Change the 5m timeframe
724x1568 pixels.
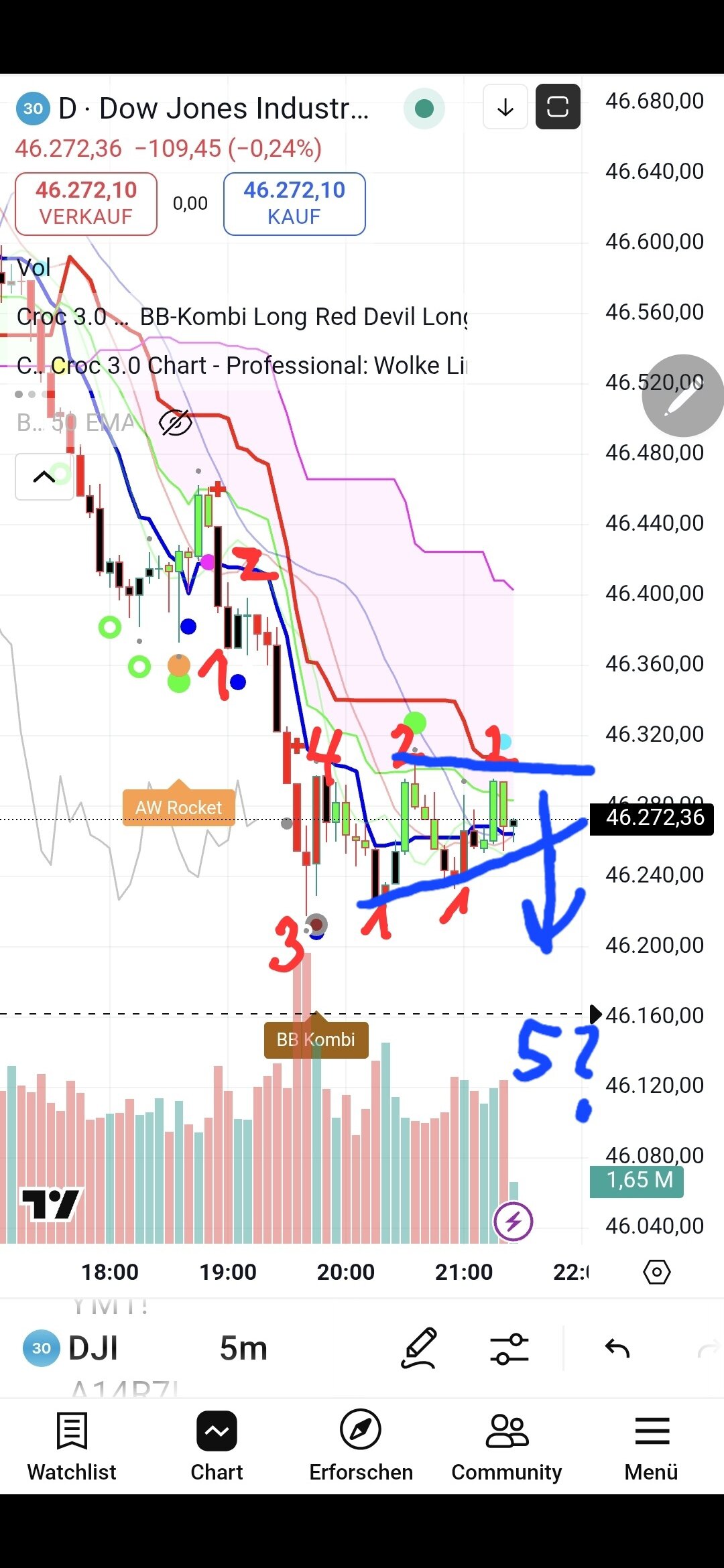coord(243,1348)
